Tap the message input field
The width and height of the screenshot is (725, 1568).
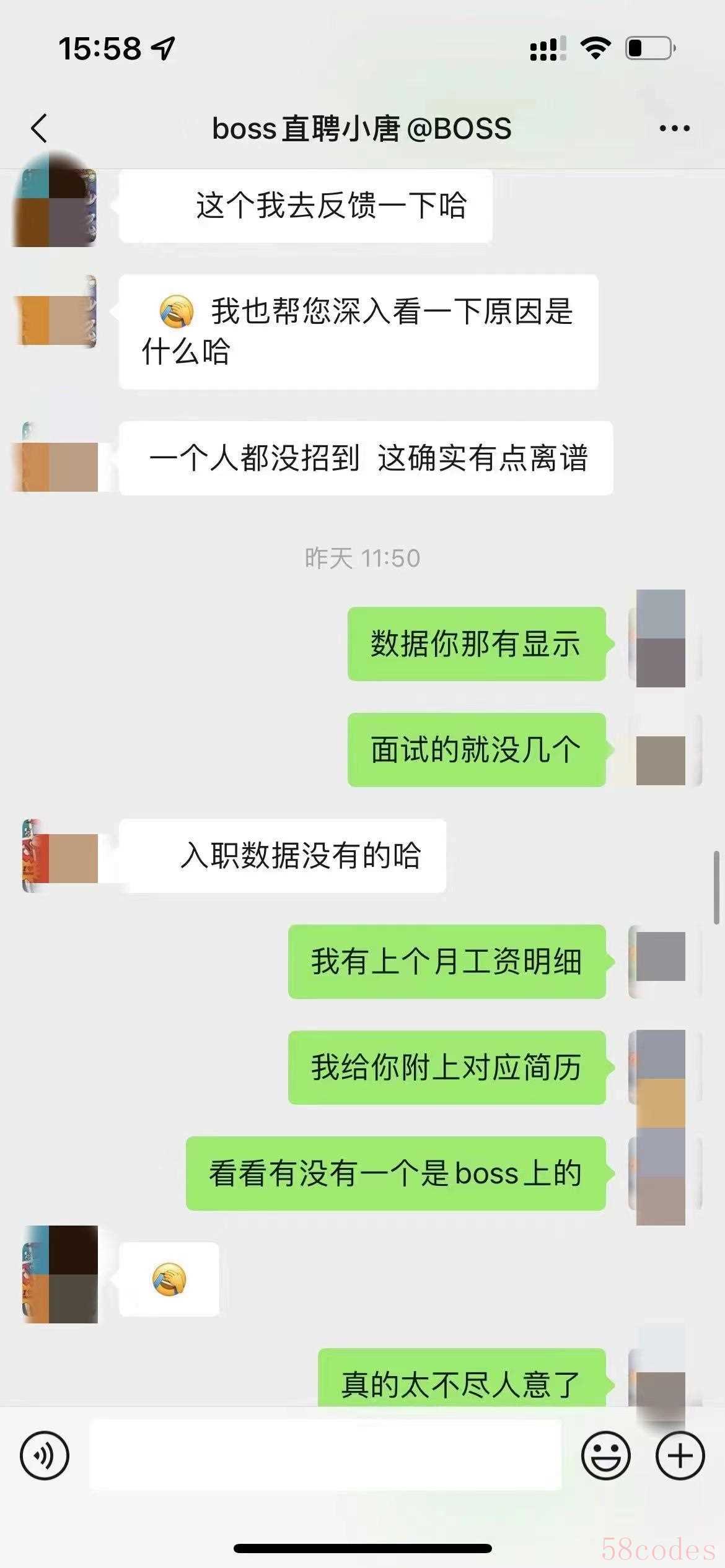[325, 1455]
